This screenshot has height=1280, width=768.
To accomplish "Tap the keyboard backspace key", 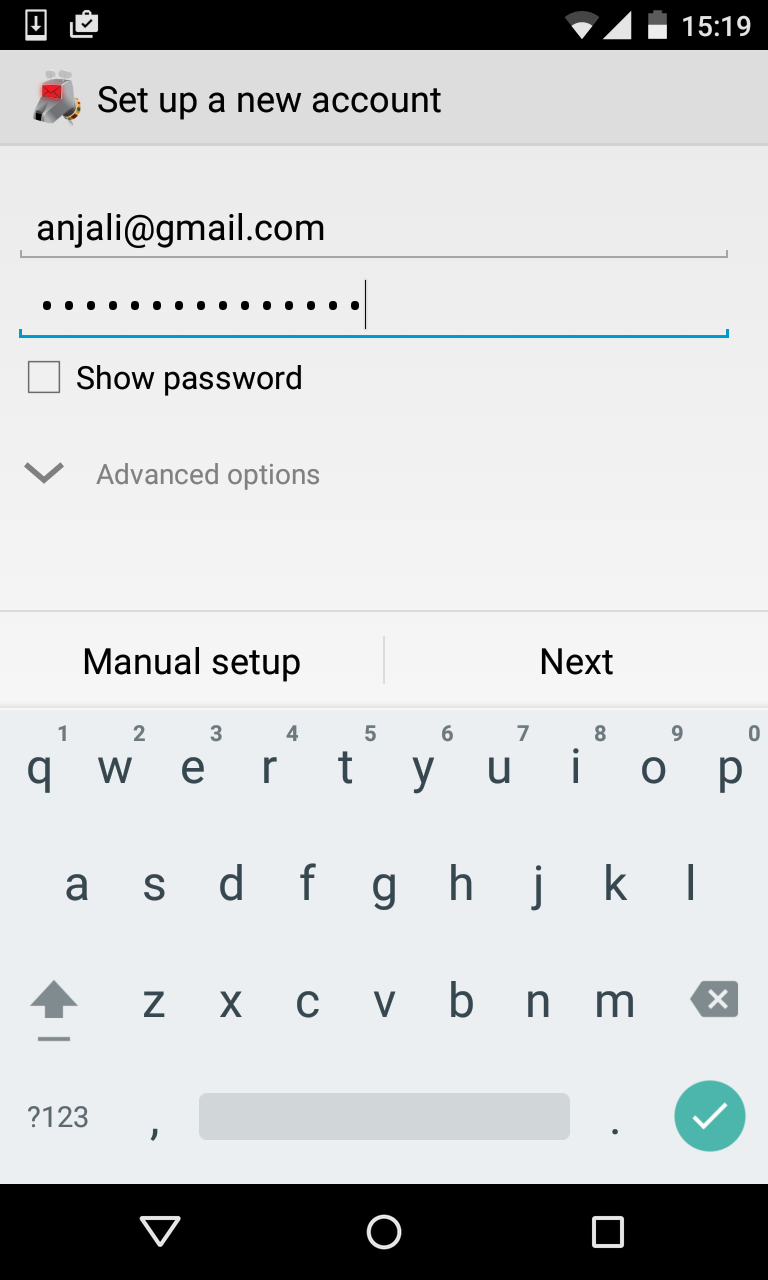I will coord(714,999).
